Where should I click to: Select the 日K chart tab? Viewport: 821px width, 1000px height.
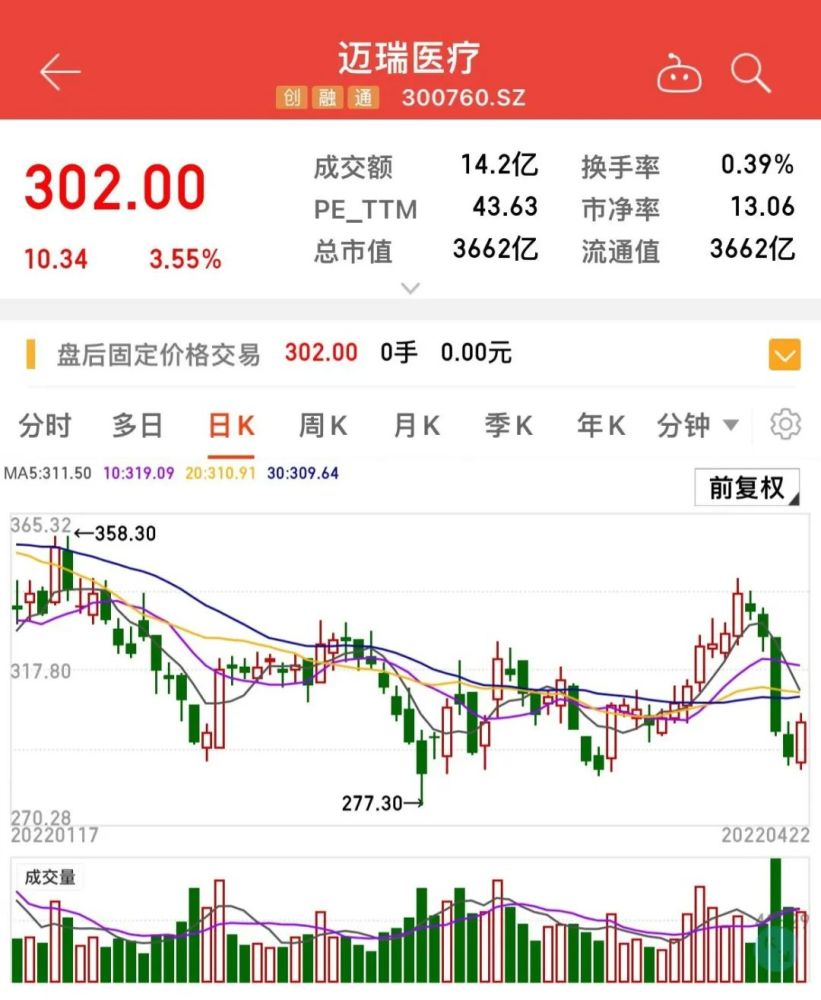point(231,426)
